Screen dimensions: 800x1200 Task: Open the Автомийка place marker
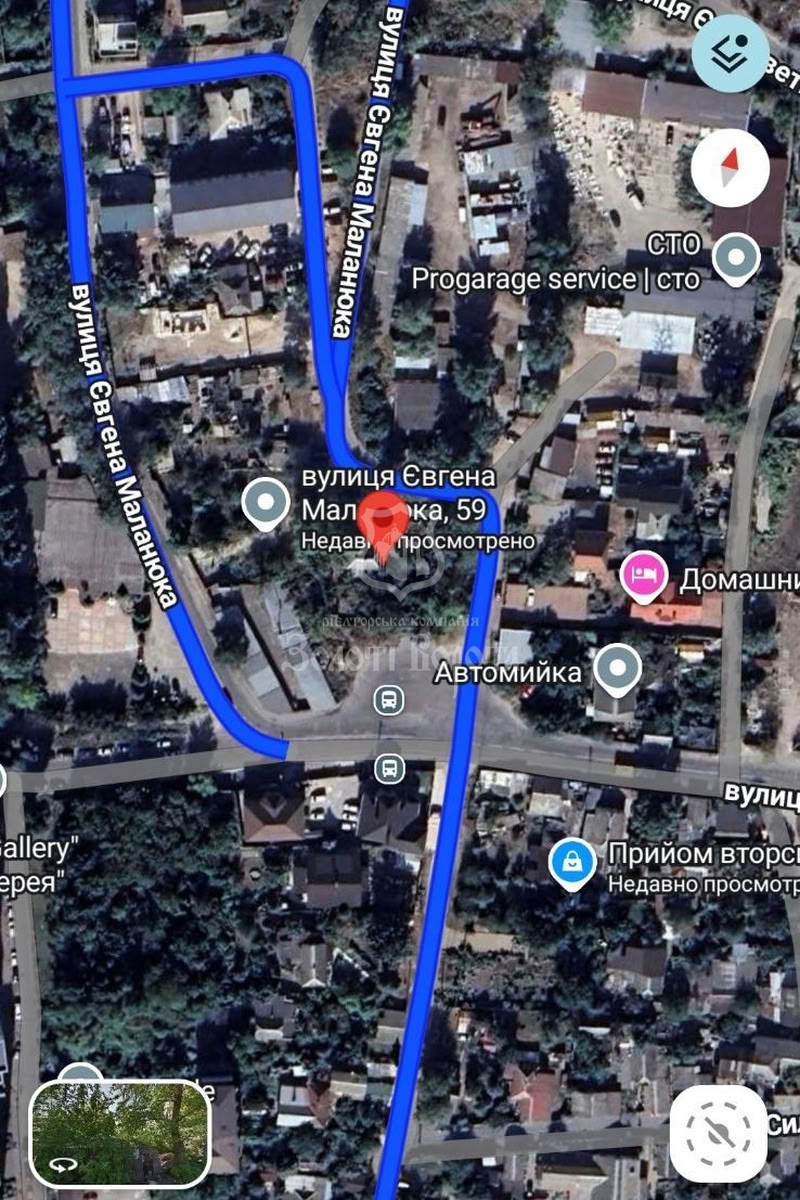point(617,667)
